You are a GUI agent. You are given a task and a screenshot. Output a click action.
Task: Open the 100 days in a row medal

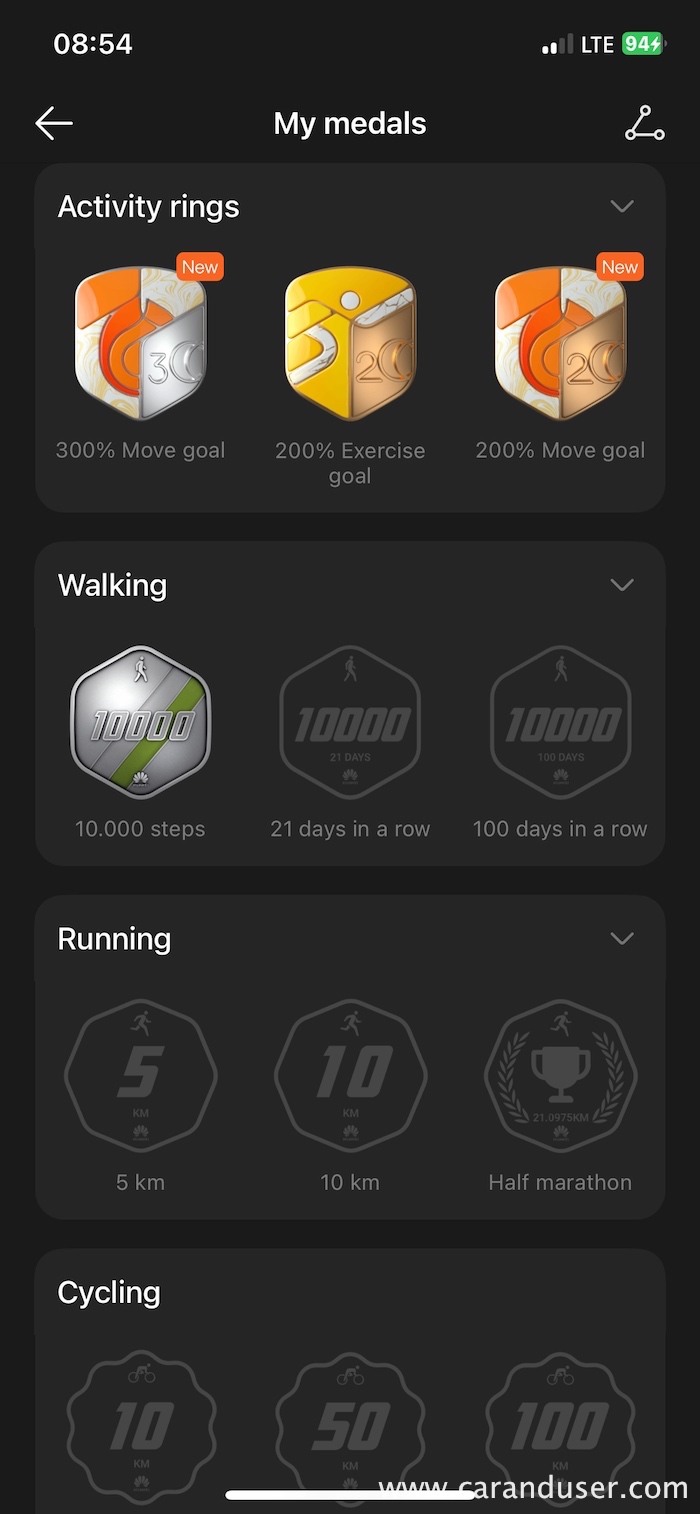click(x=560, y=722)
